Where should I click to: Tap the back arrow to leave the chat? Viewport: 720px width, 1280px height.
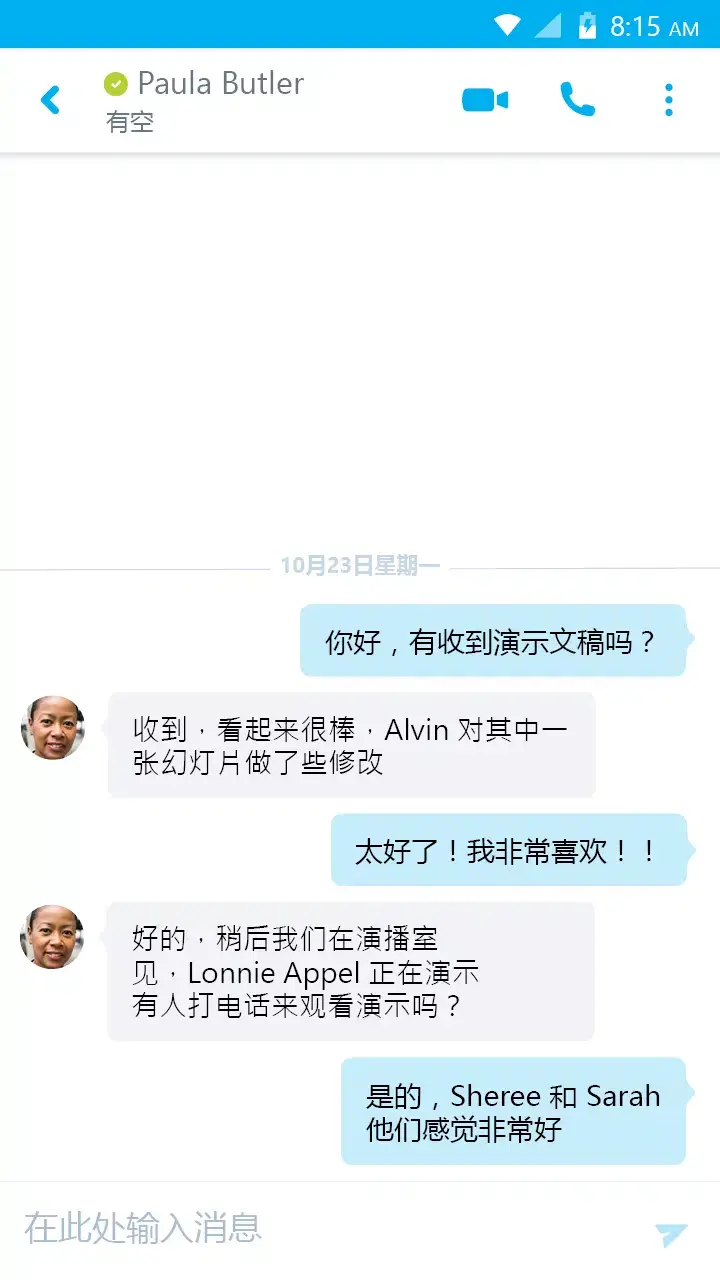pyautogui.click(x=51, y=100)
